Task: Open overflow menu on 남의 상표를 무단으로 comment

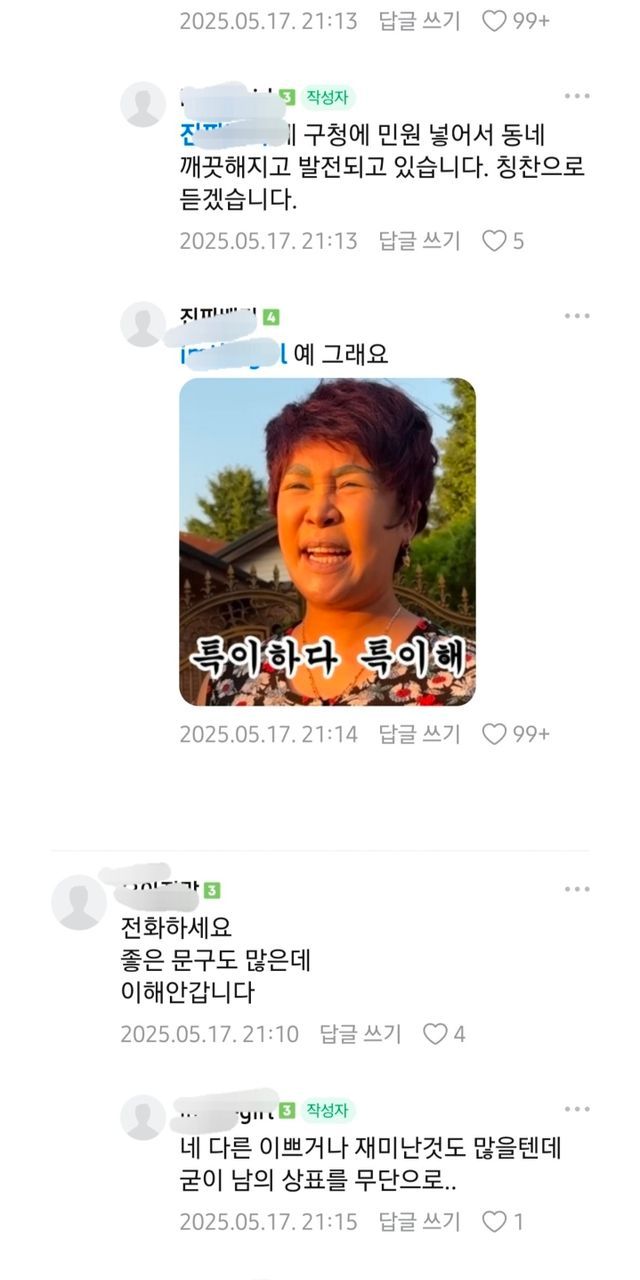Action: [577, 1109]
